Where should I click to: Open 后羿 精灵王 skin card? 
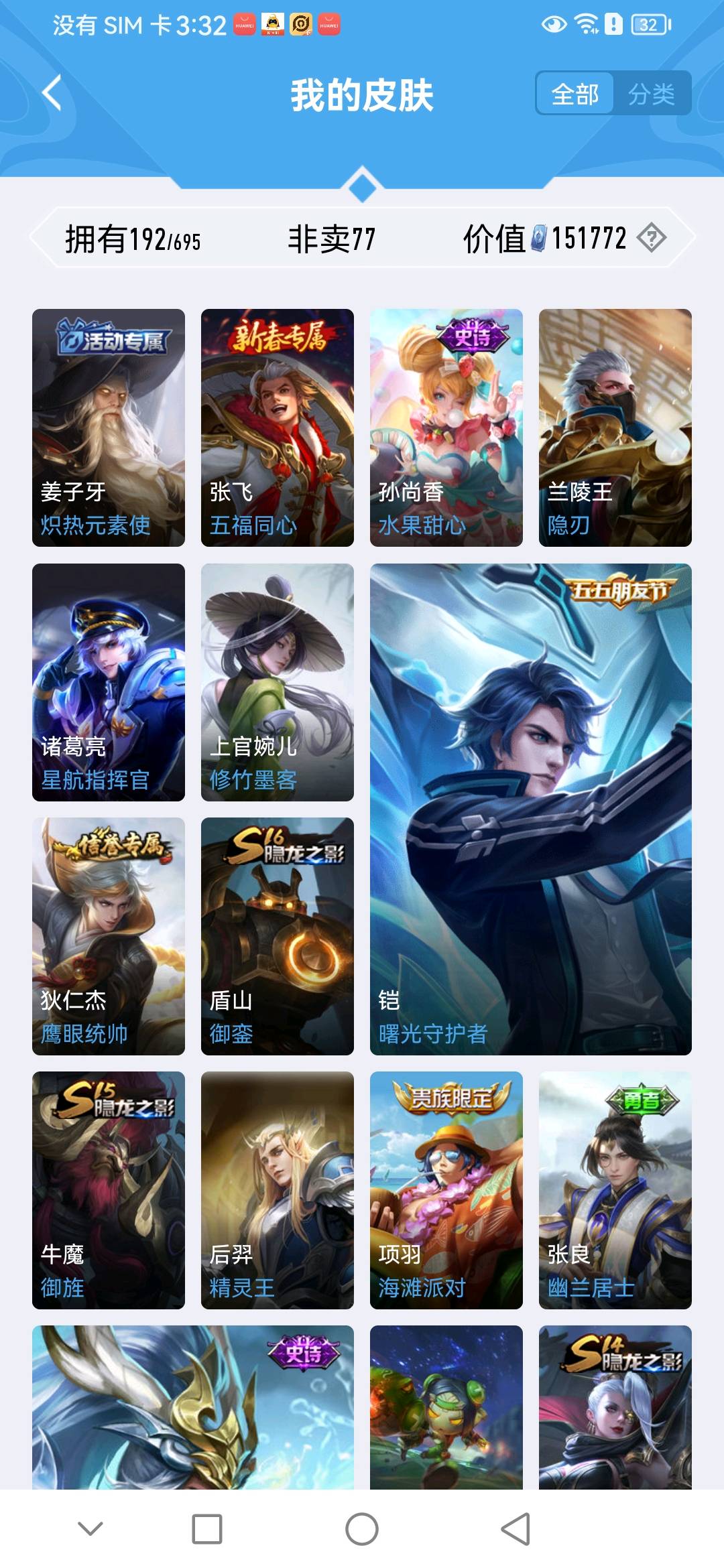click(278, 1190)
